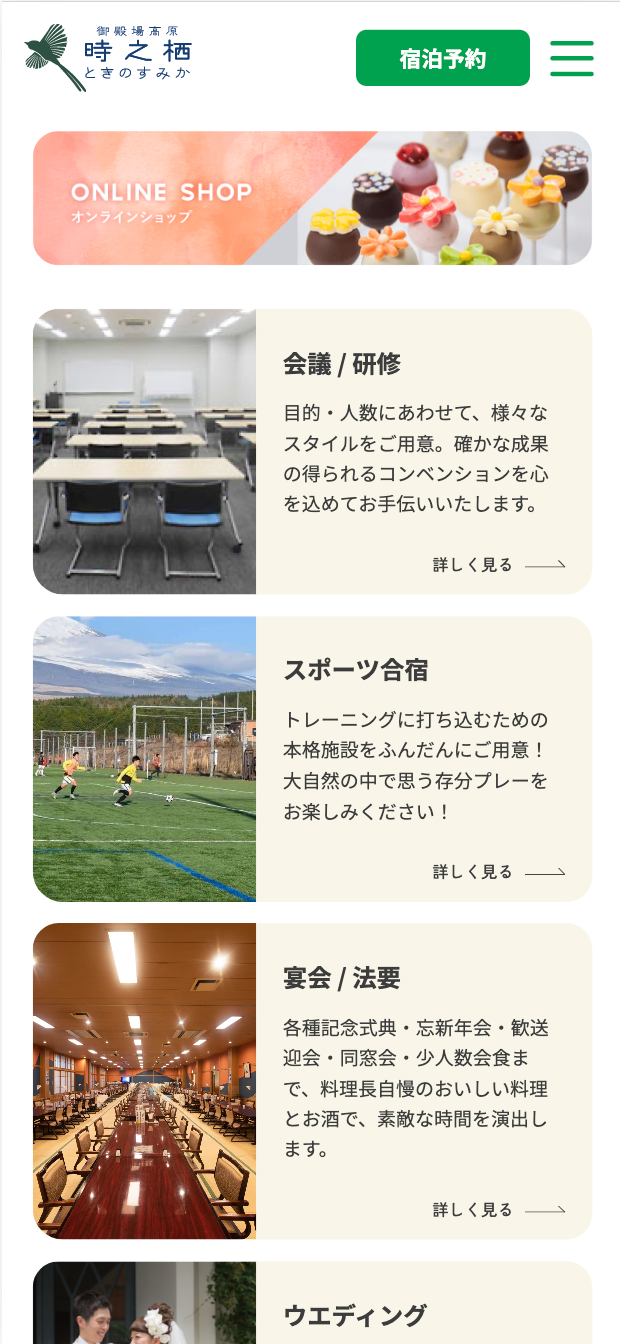620x1344 pixels.
Task: Open the スポーツ合宿 card
Action: coord(312,758)
